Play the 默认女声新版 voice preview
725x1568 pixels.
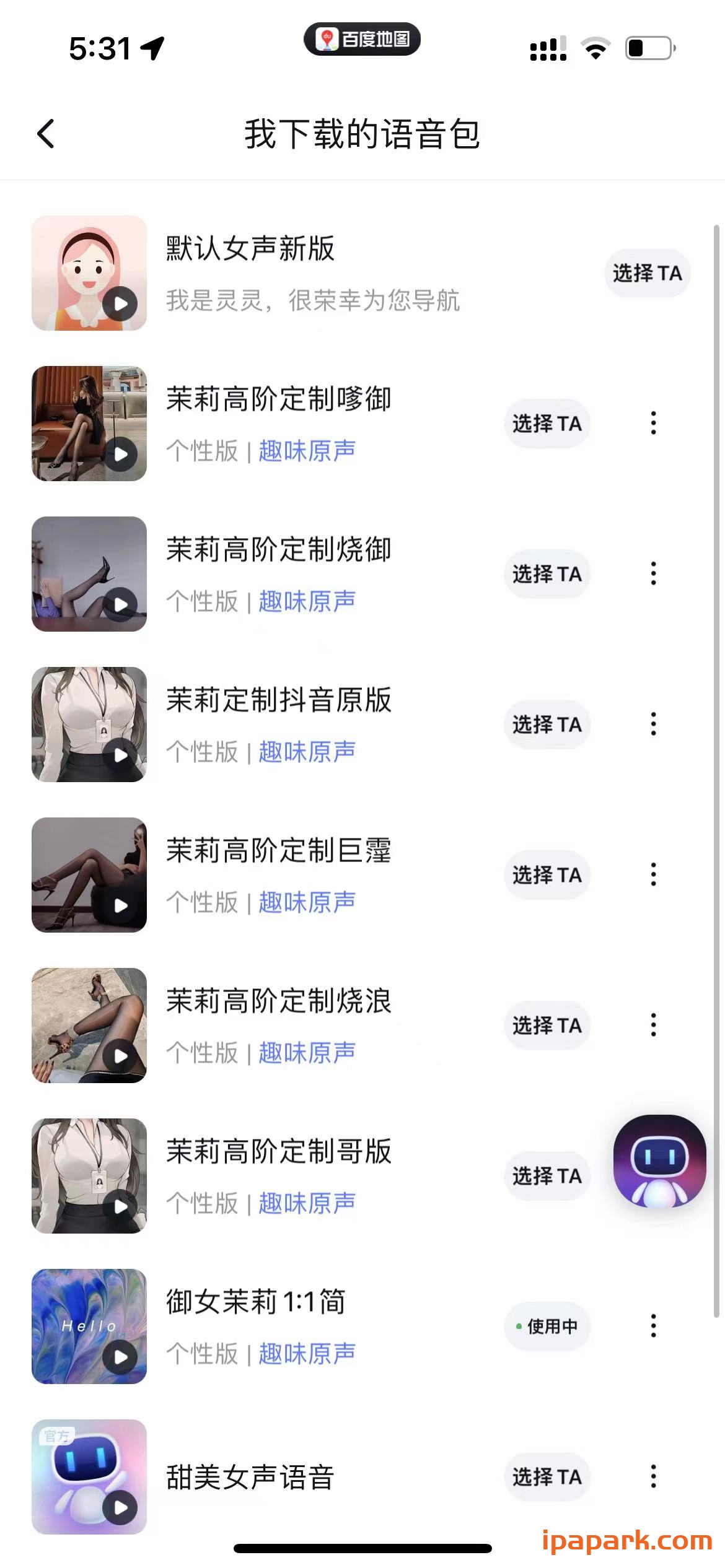(x=121, y=303)
